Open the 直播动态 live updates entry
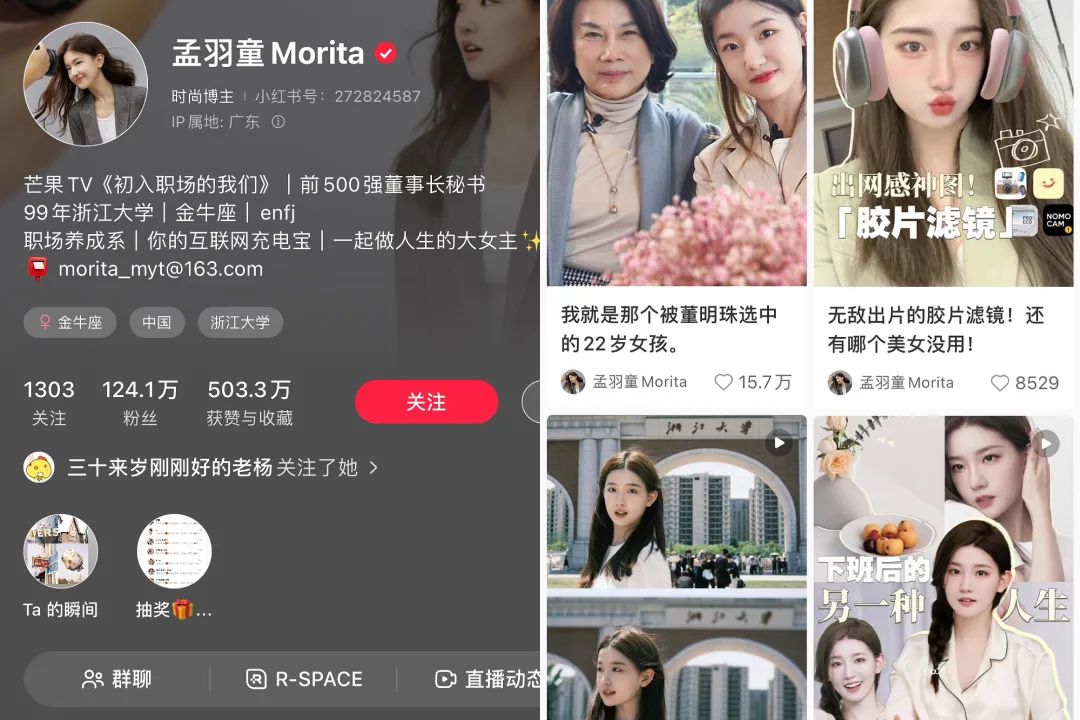Image resolution: width=1080 pixels, height=720 pixels. pyautogui.click(x=490, y=679)
